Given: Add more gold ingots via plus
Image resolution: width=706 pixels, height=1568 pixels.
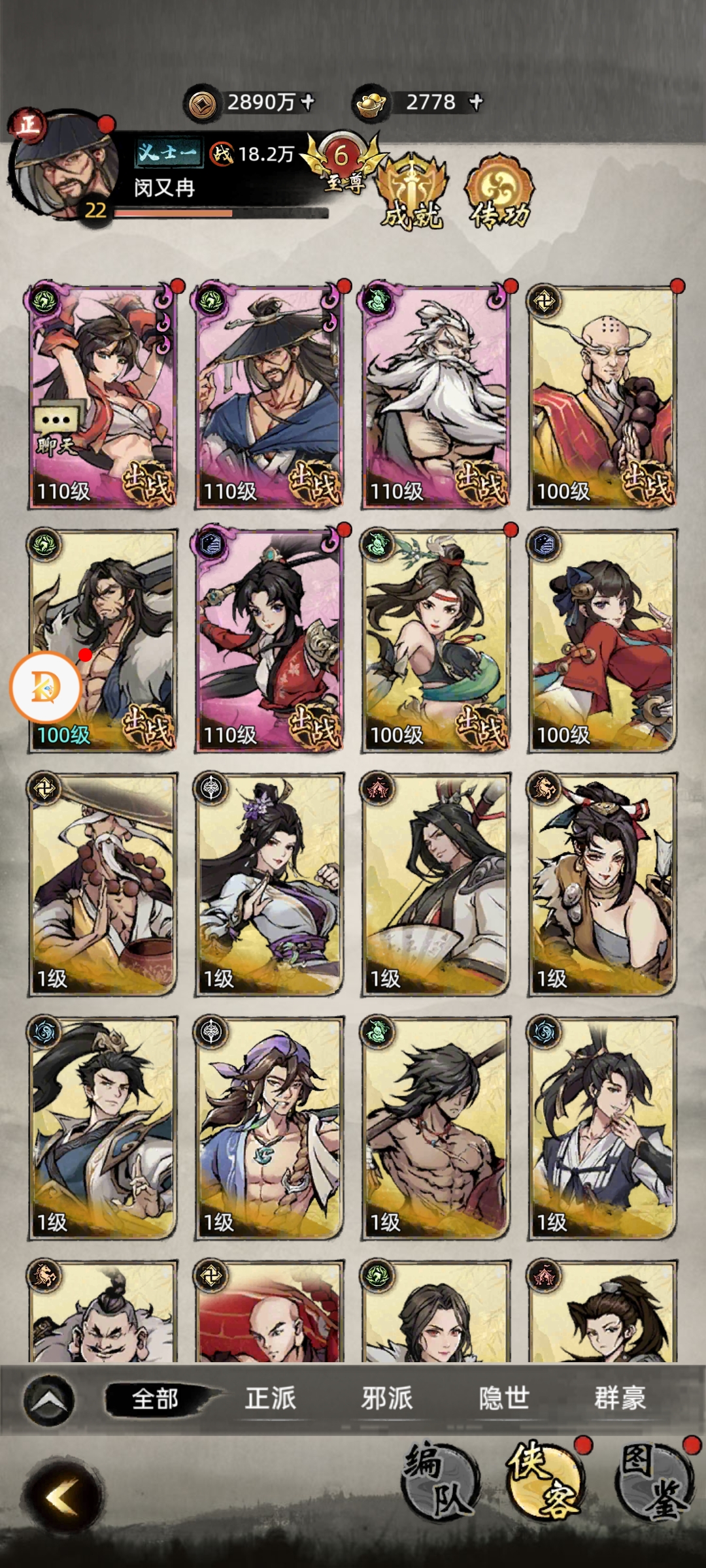Looking at the screenshot, I should [x=476, y=102].
